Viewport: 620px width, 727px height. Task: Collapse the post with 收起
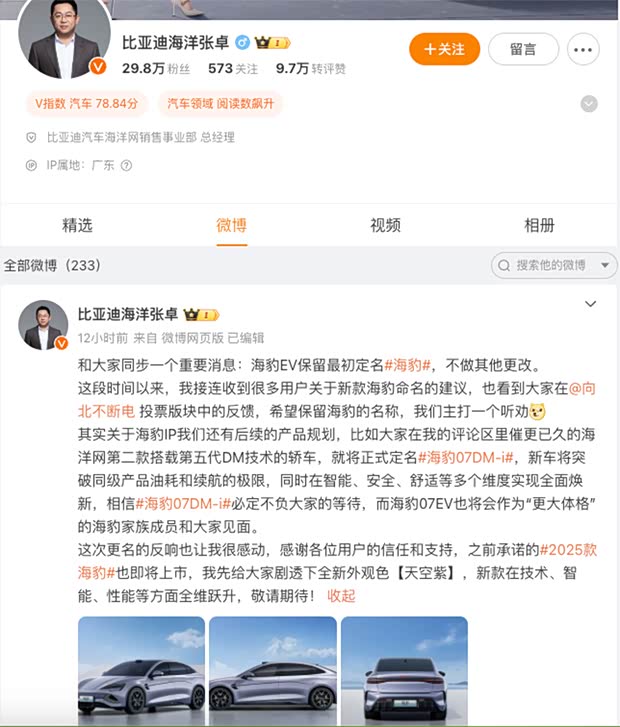340,596
